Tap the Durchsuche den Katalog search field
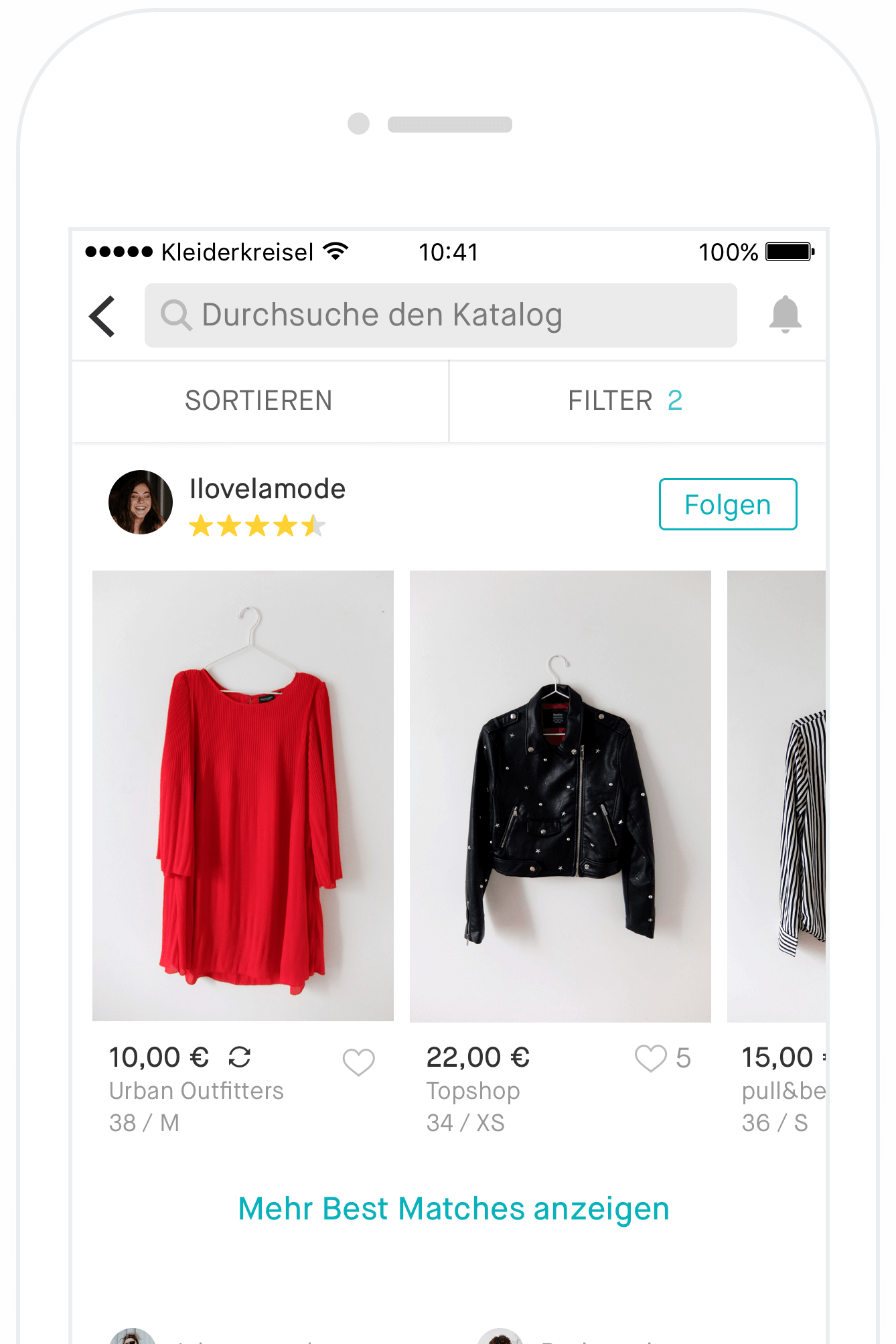This screenshot has height=1344, width=896. point(441,315)
